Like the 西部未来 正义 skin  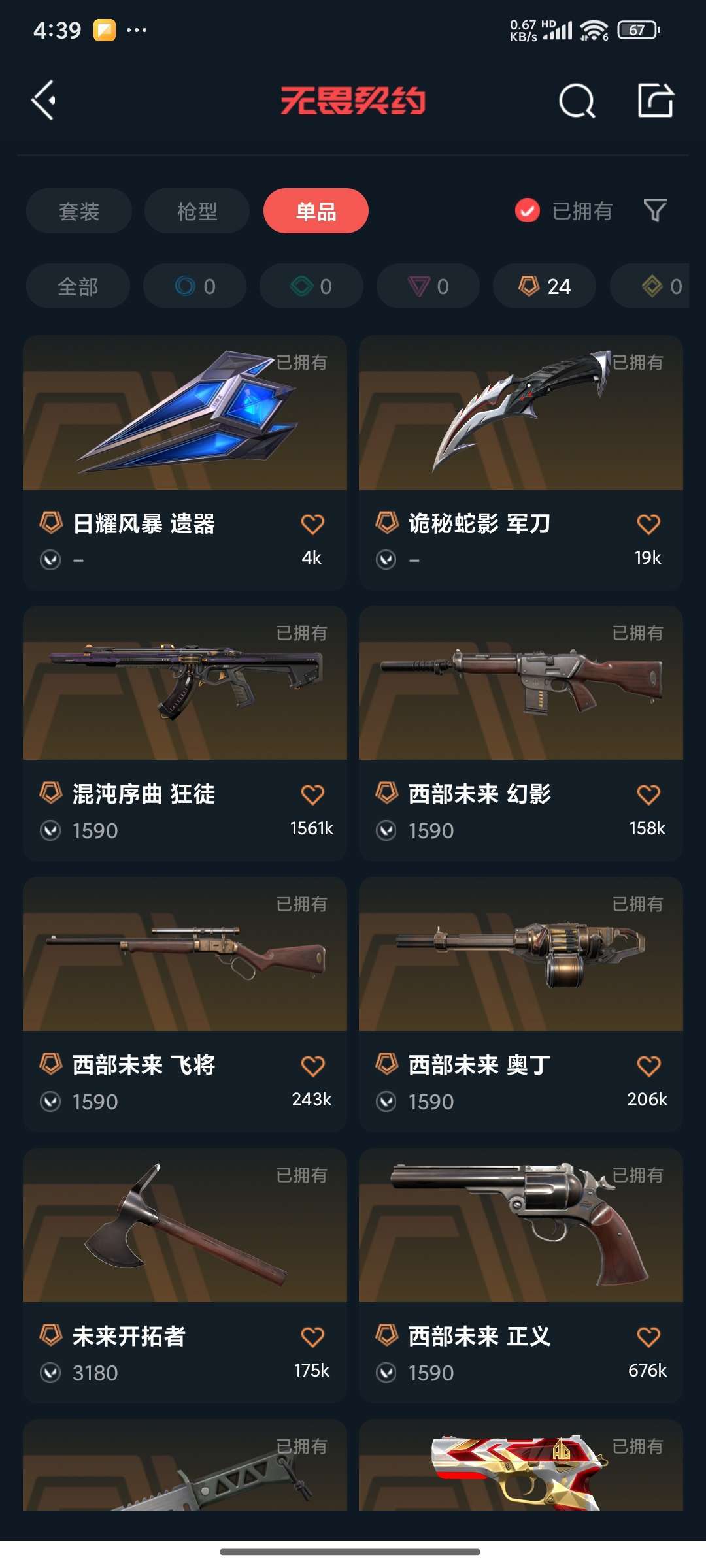coord(648,1337)
